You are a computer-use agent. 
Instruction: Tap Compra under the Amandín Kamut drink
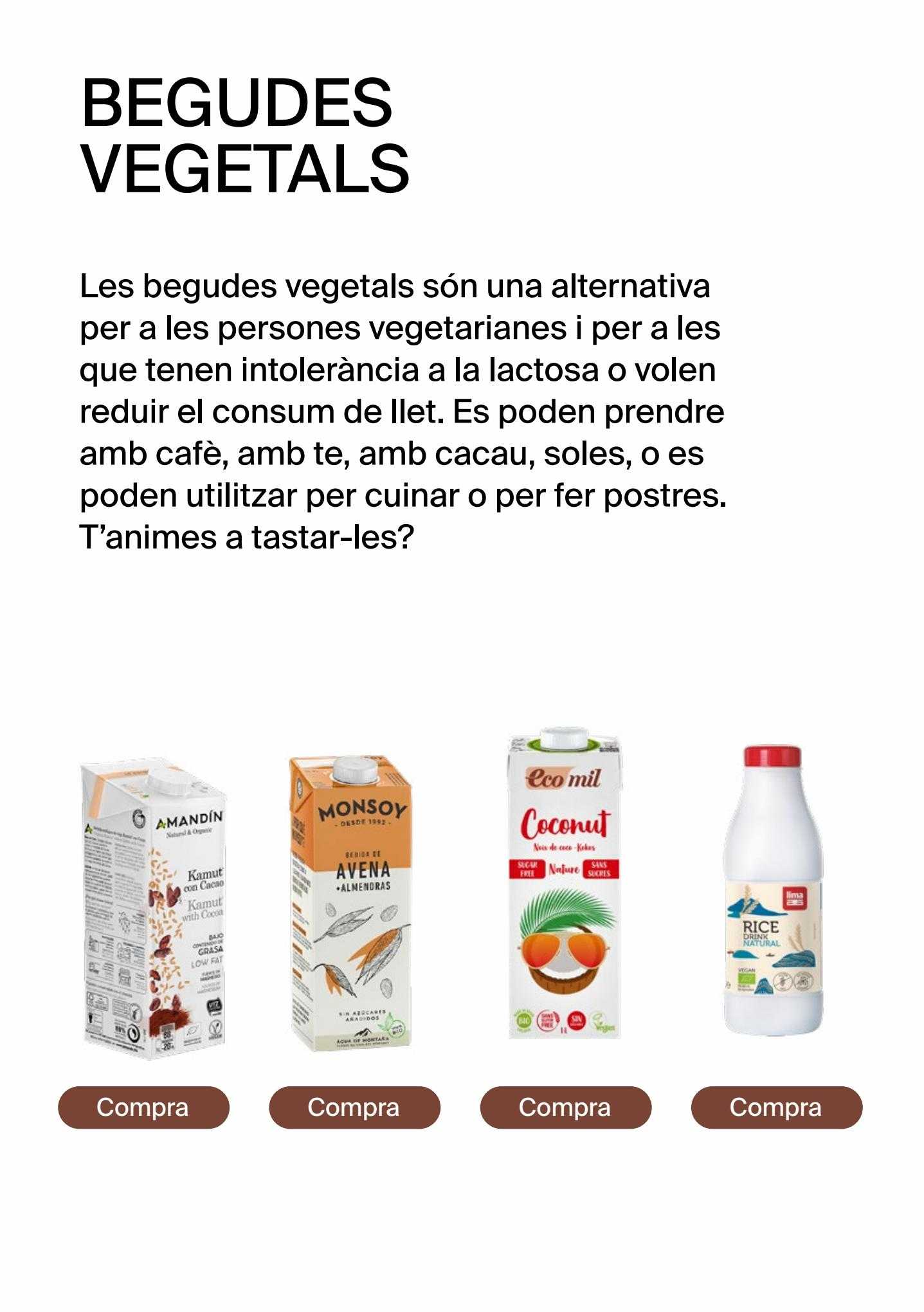tap(143, 1107)
